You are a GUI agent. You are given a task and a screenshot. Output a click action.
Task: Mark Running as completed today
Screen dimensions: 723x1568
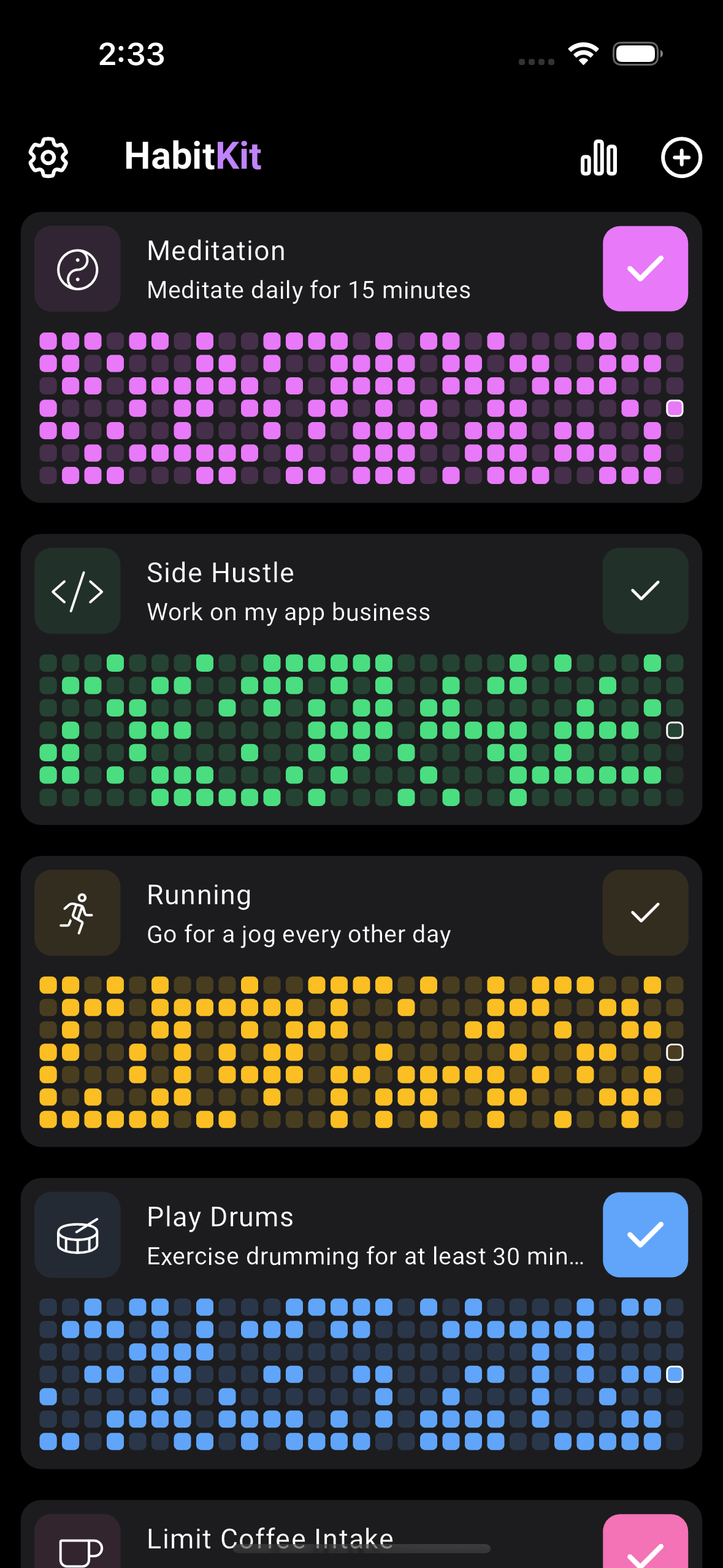(x=645, y=913)
